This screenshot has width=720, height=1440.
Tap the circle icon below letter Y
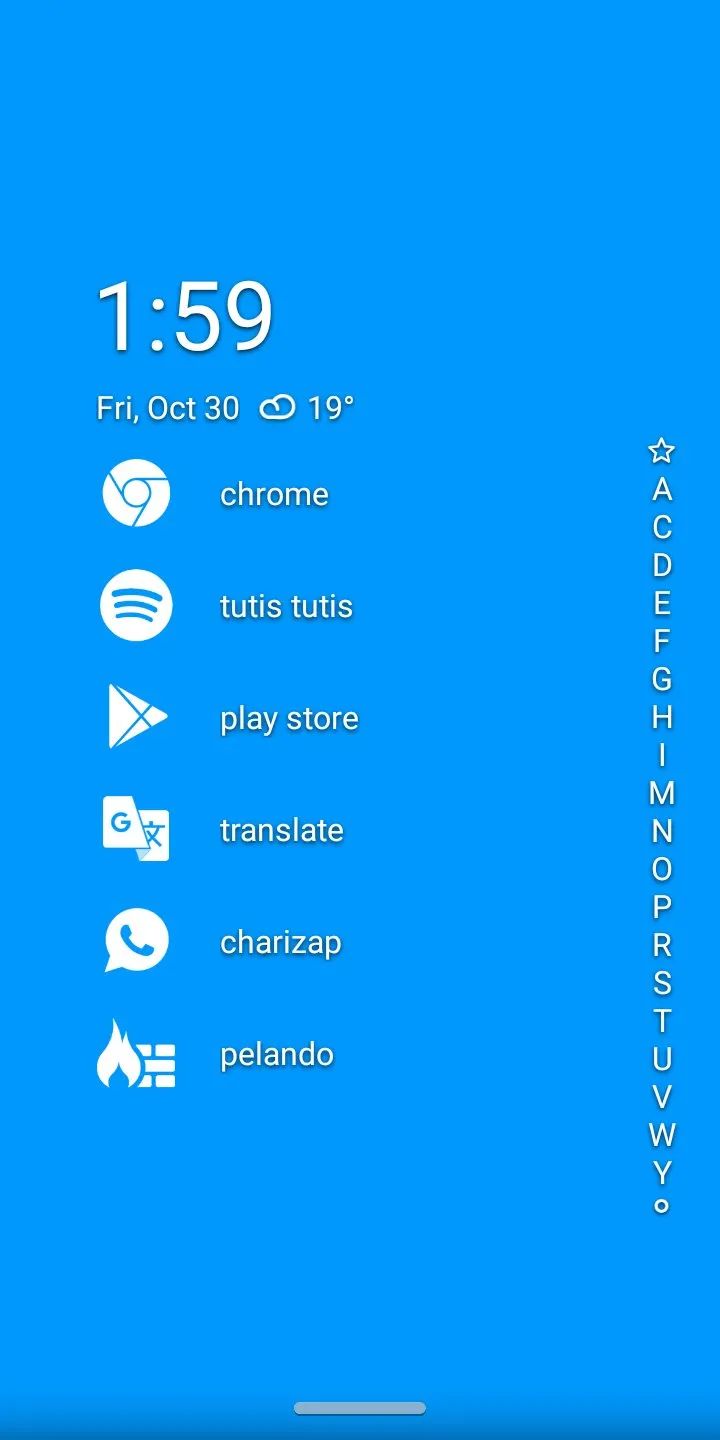(x=661, y=1206)
